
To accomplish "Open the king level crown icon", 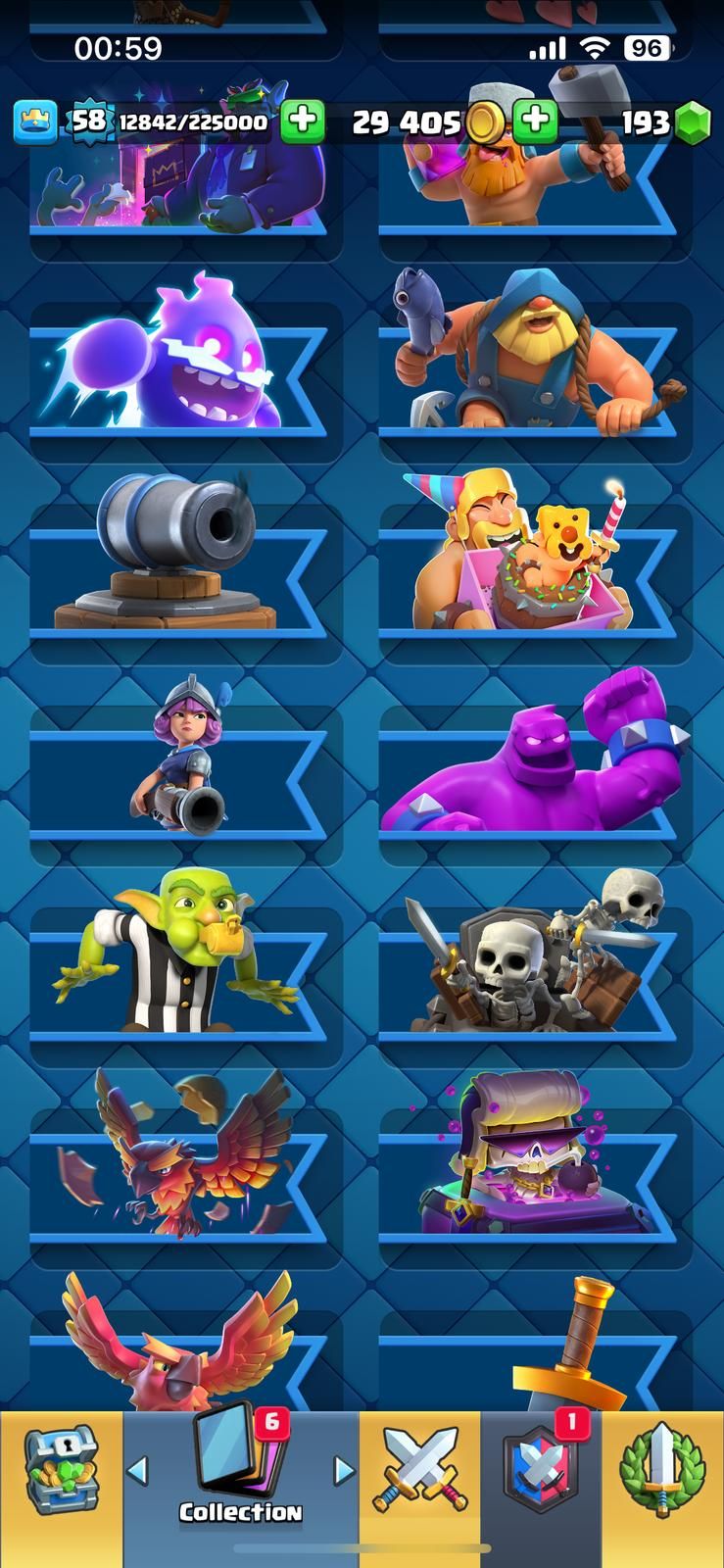I will click(x=34, y=122).
